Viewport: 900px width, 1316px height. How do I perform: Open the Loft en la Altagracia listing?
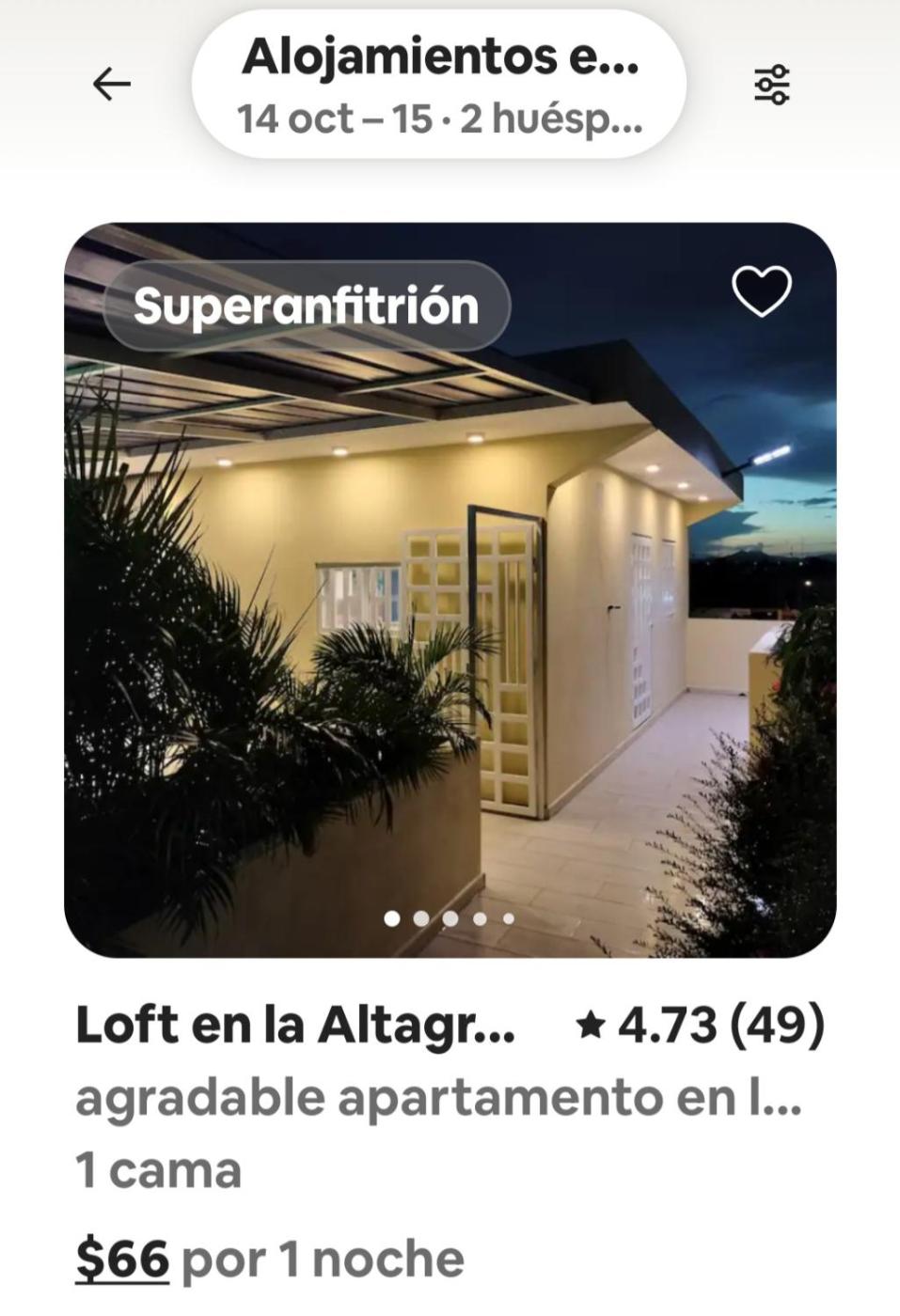(x=295, y=1025)
